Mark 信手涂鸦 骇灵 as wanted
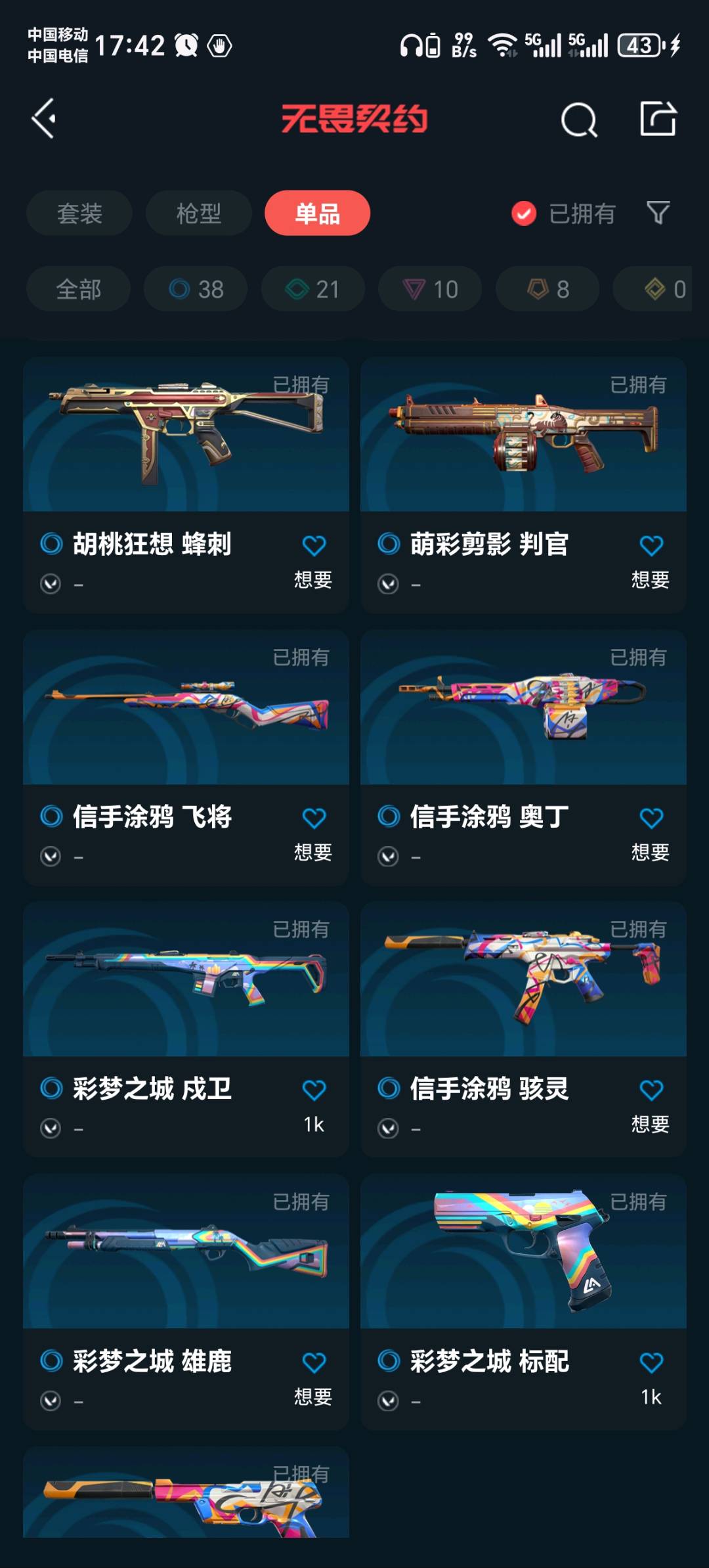Image resolution: width=709 pixels, height=1568 pixels. [x=651, y=1090]
